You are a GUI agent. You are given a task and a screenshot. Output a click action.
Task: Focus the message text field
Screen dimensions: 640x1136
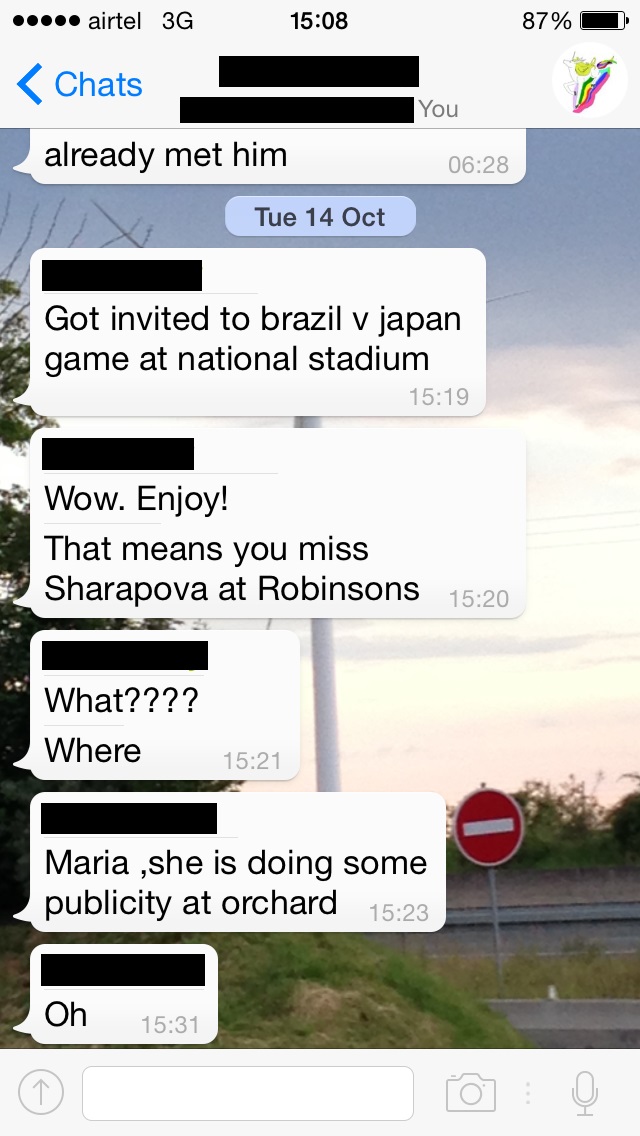coord(248,1093)
